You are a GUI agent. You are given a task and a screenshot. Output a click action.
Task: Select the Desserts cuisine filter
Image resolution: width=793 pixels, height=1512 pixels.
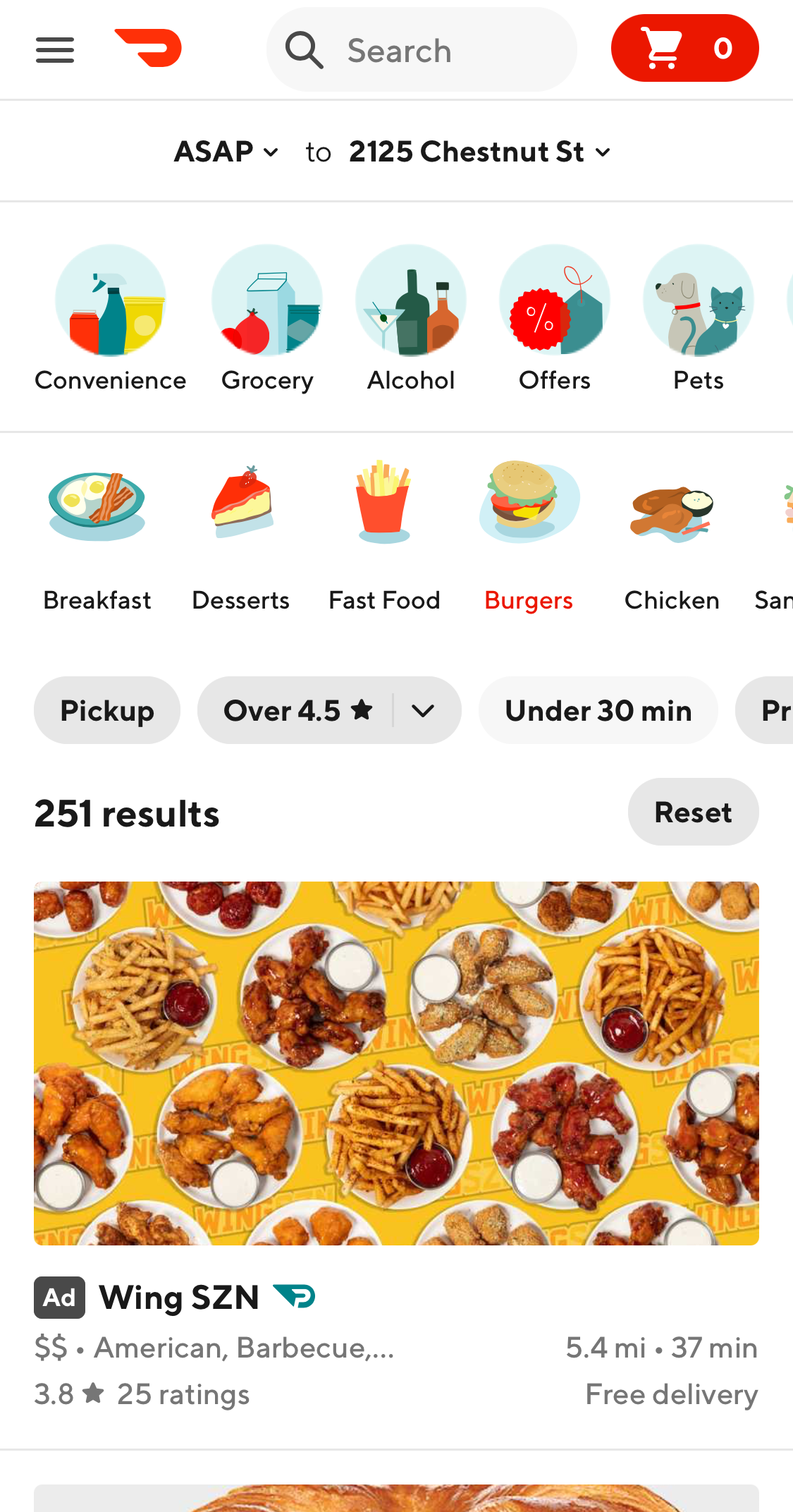click(241, 536)
